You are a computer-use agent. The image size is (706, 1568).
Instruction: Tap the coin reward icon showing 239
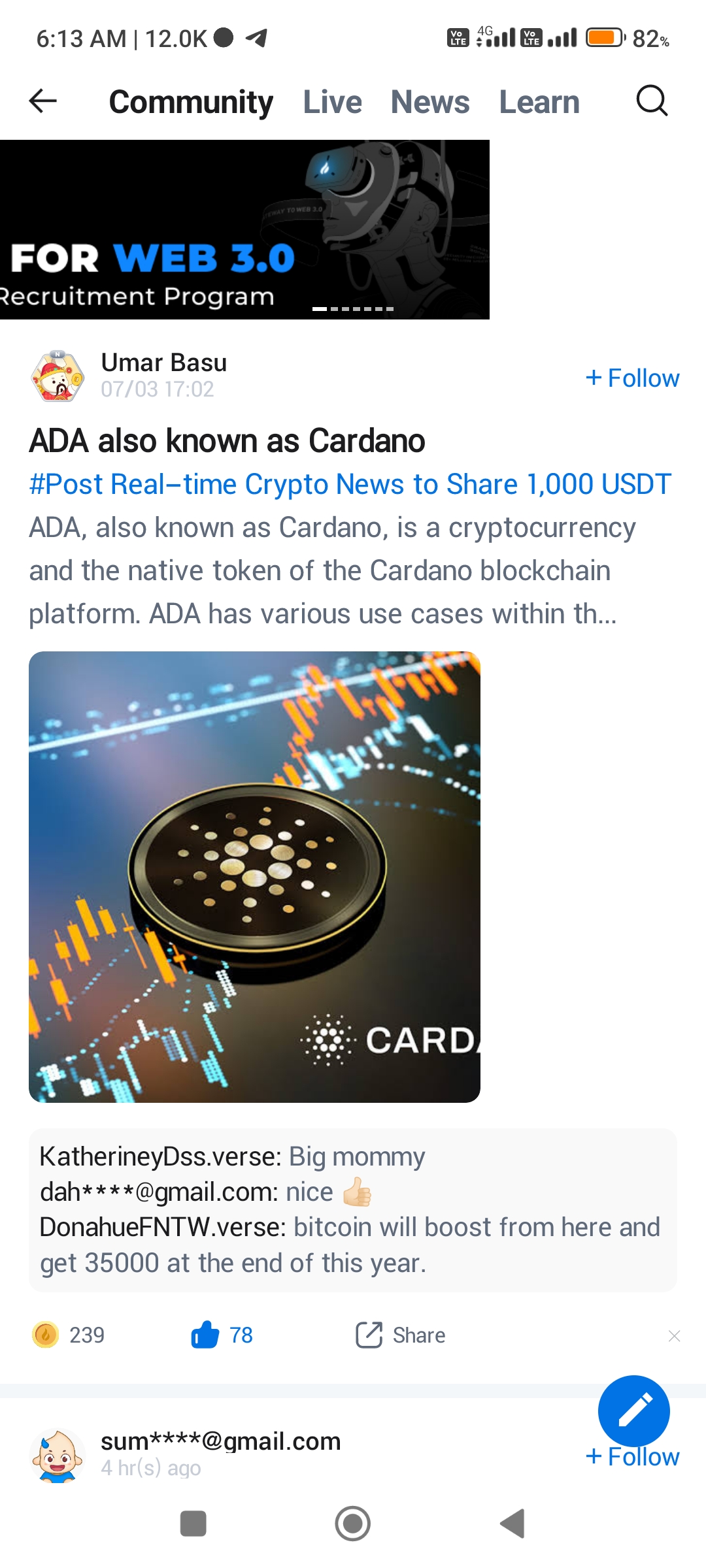pyautogui.click(x=46, y=1335)
